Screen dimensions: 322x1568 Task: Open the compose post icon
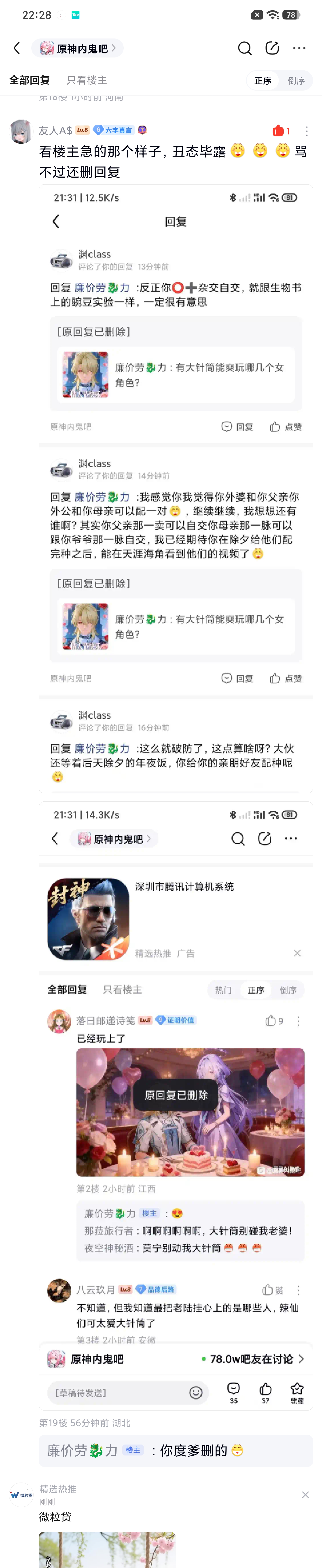(272, 48)
